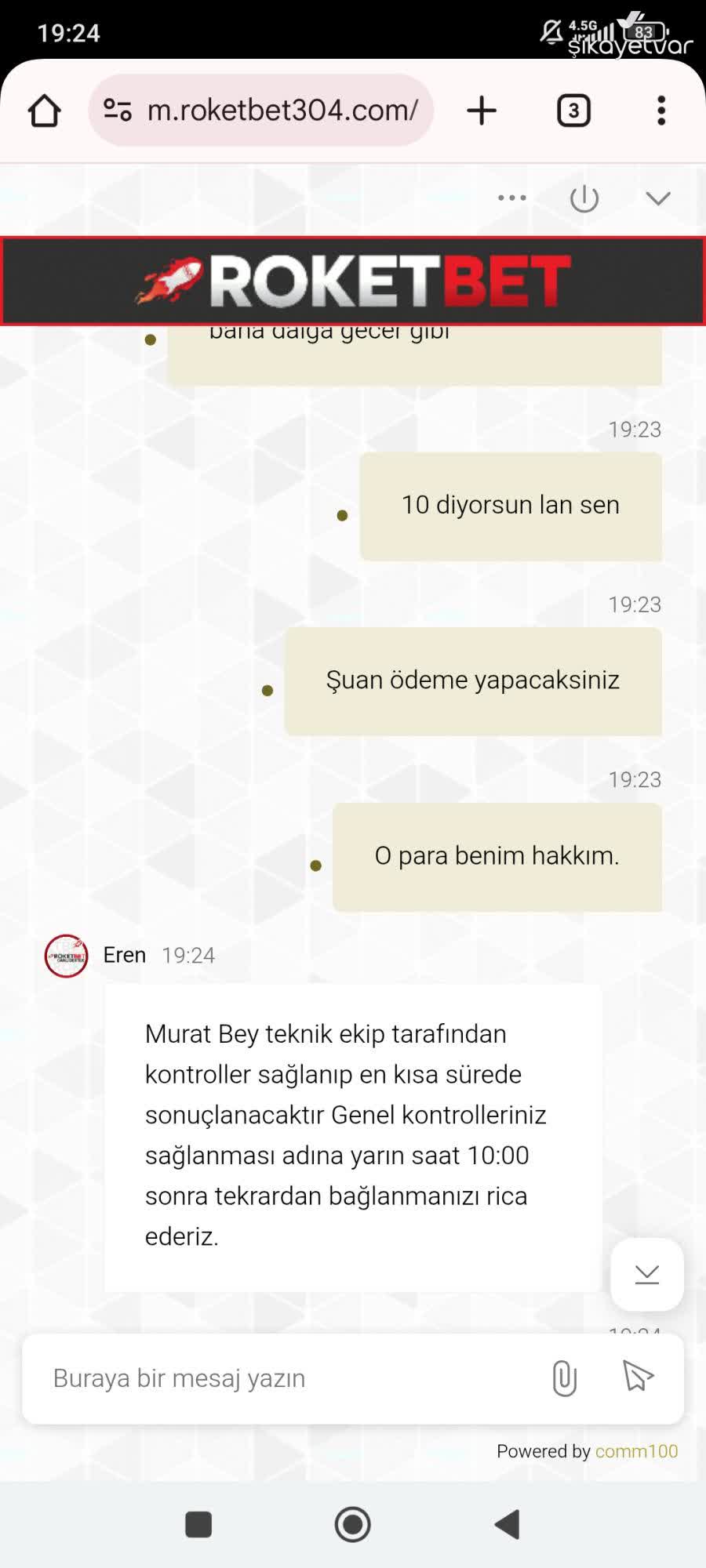Tap Eren's circular chat avatar
Screen dimensions: 706x1568
point(66,956)
